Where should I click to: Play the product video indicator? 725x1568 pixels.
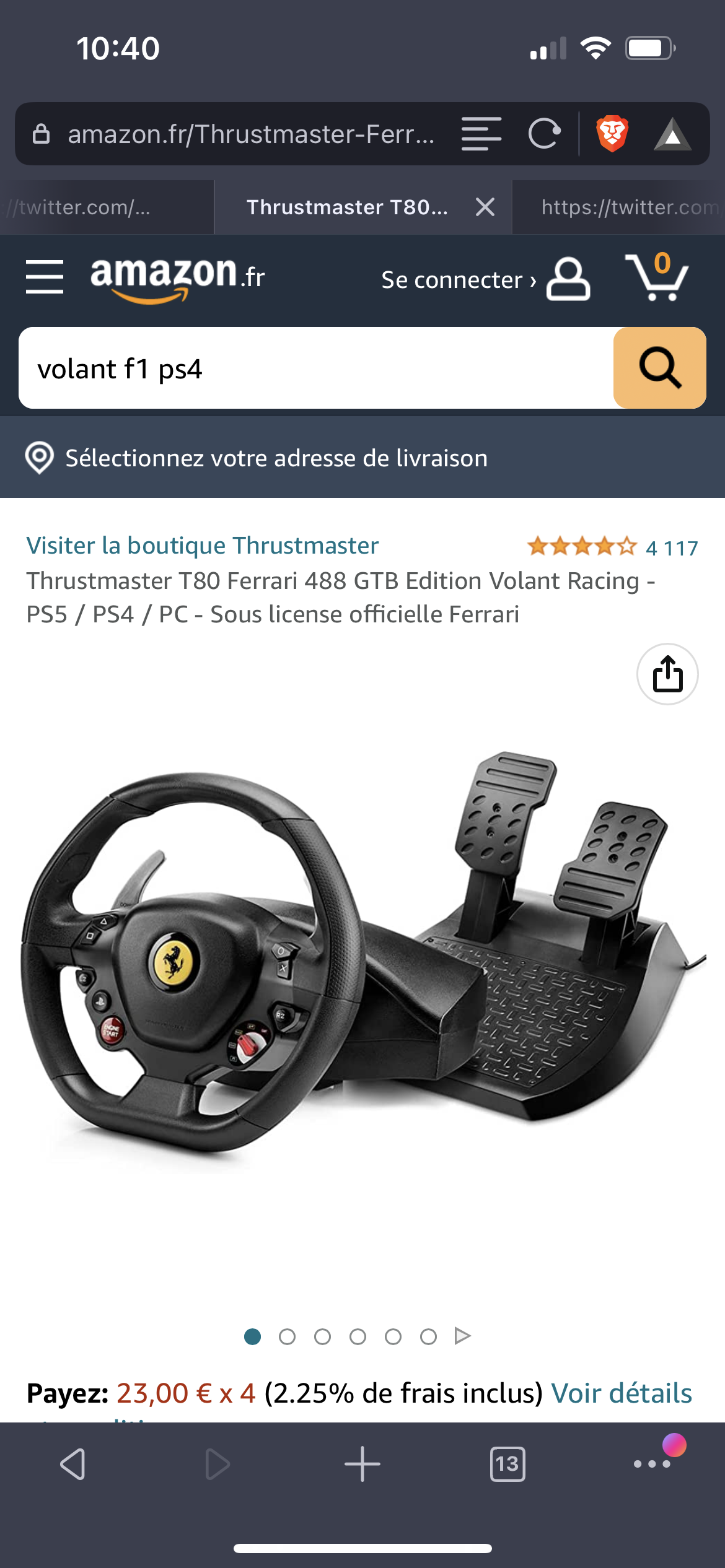pyautogui.click(x=462, y=1336)
